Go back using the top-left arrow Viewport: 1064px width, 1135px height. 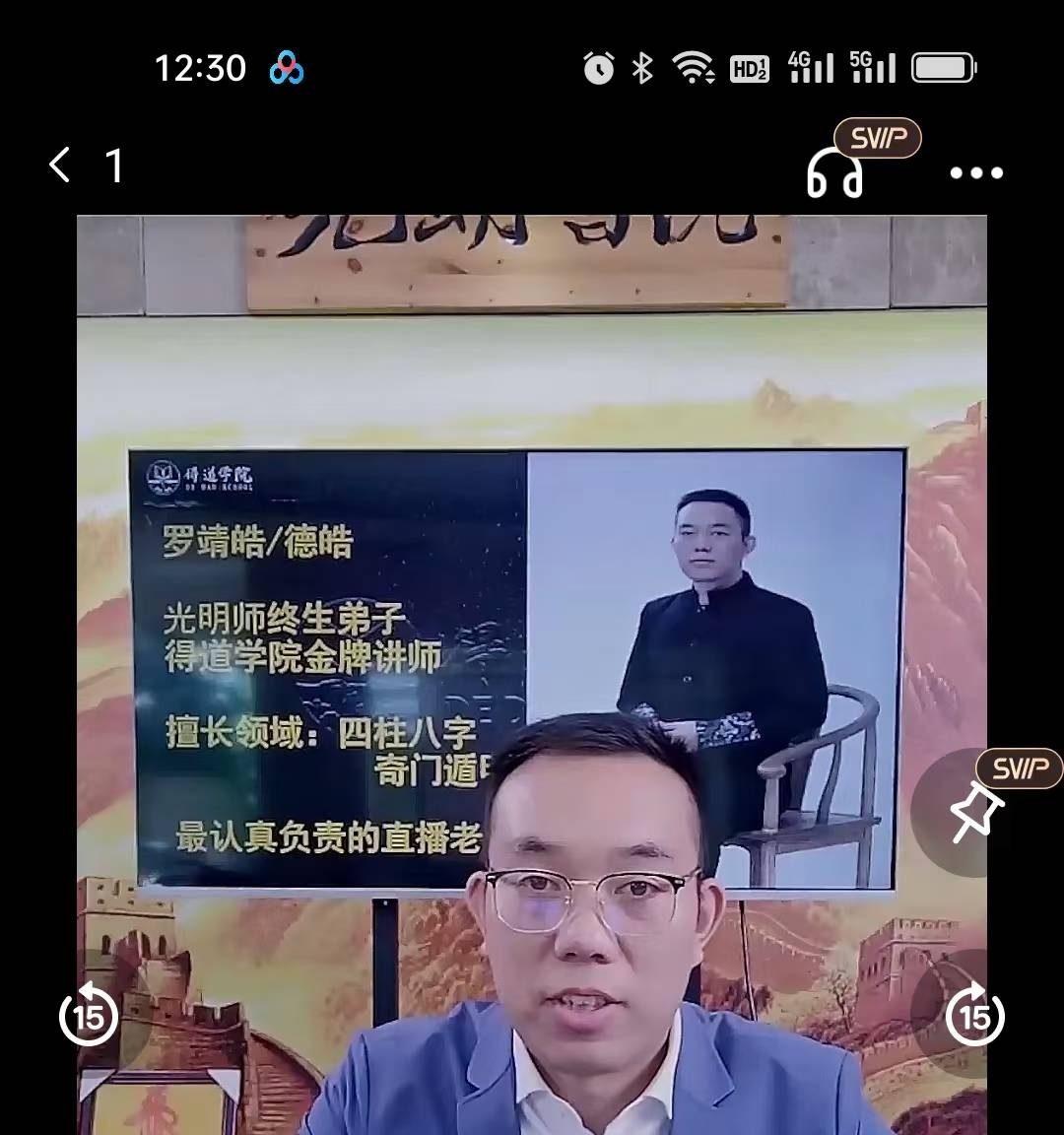60,166
